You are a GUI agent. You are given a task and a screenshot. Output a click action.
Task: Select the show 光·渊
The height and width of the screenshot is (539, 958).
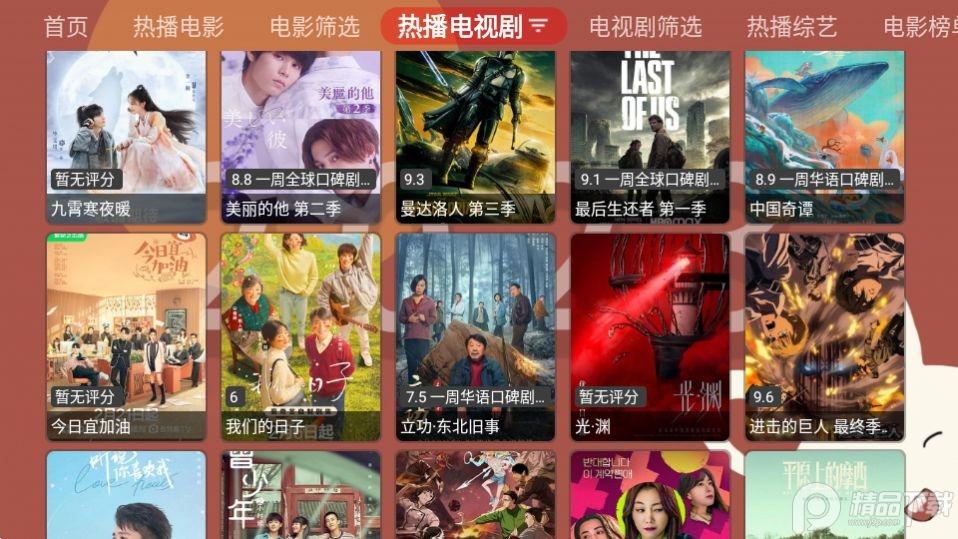[x=650, y=336]
